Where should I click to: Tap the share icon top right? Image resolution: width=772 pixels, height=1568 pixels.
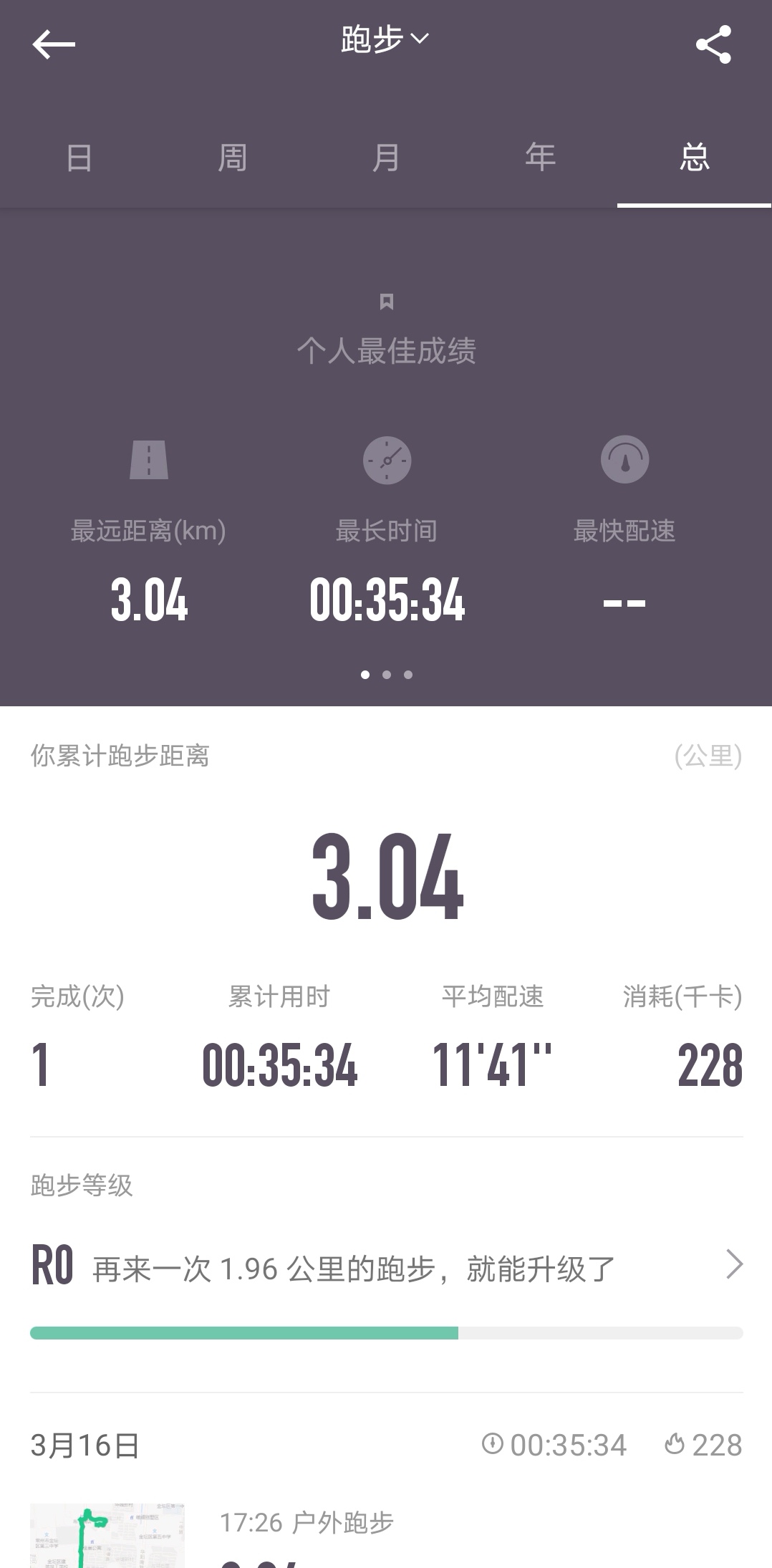click(713, 44)
